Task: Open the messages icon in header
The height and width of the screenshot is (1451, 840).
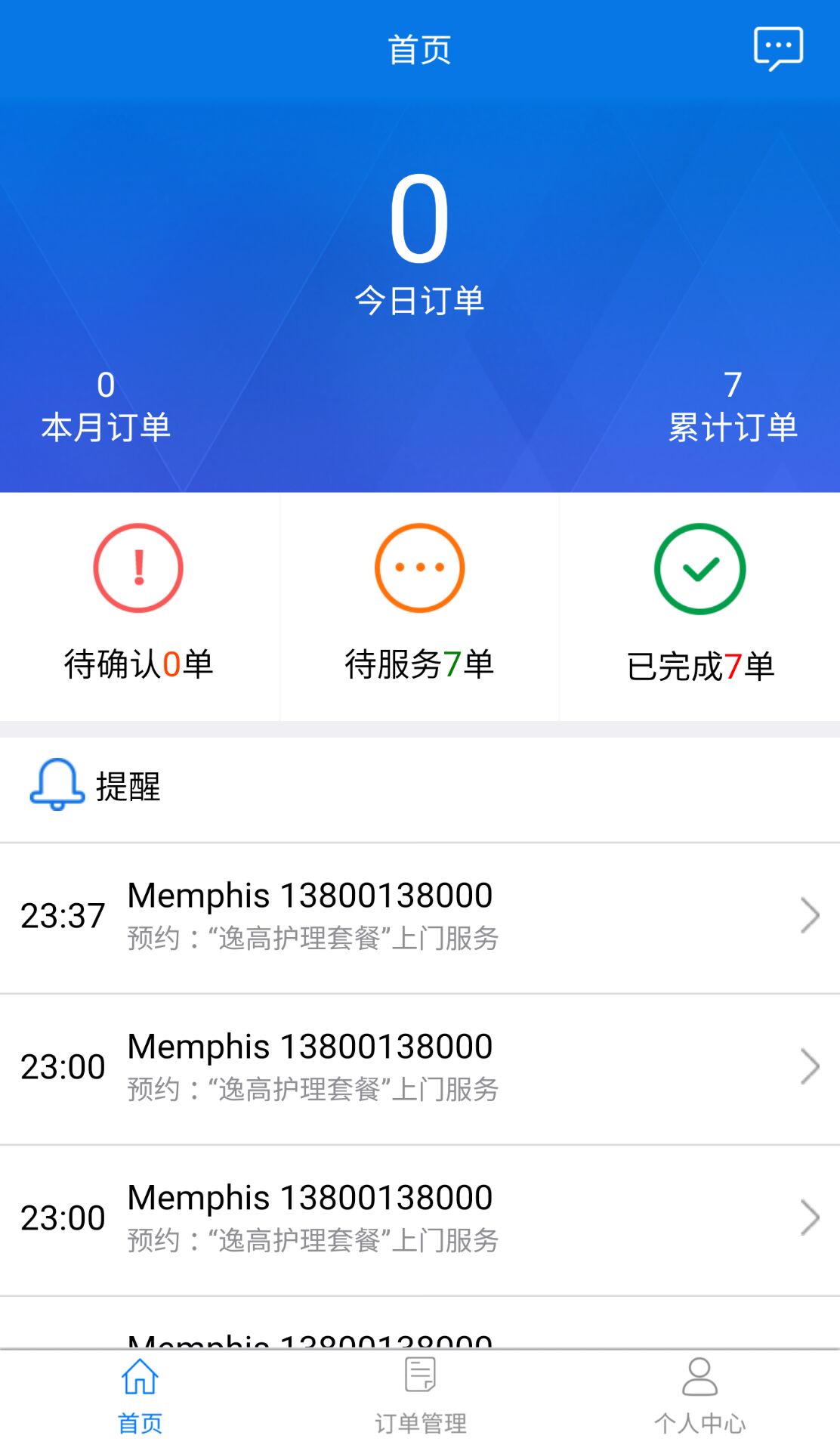Action: pos(778,49)
